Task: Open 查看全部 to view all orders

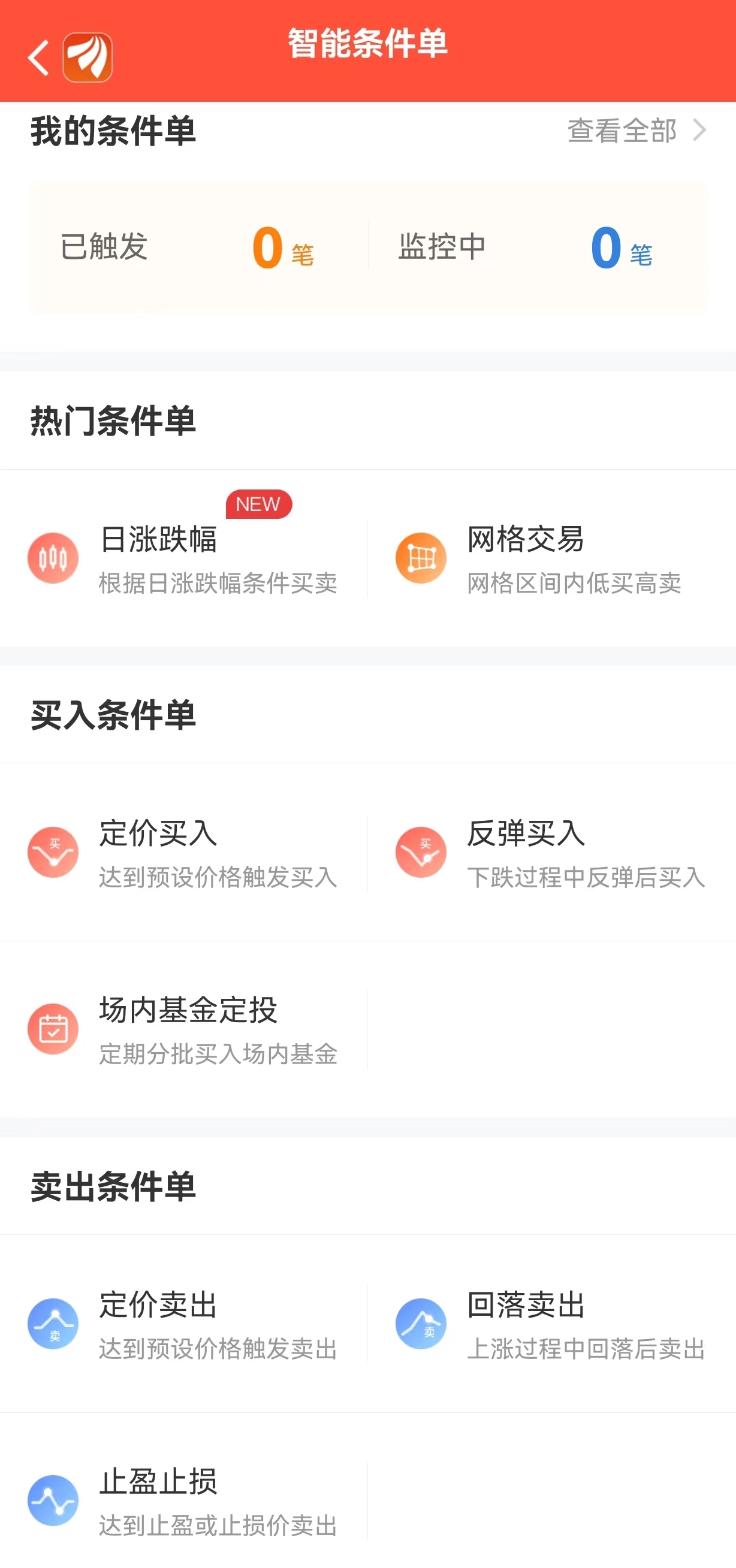Action: (x=635, y=131)
